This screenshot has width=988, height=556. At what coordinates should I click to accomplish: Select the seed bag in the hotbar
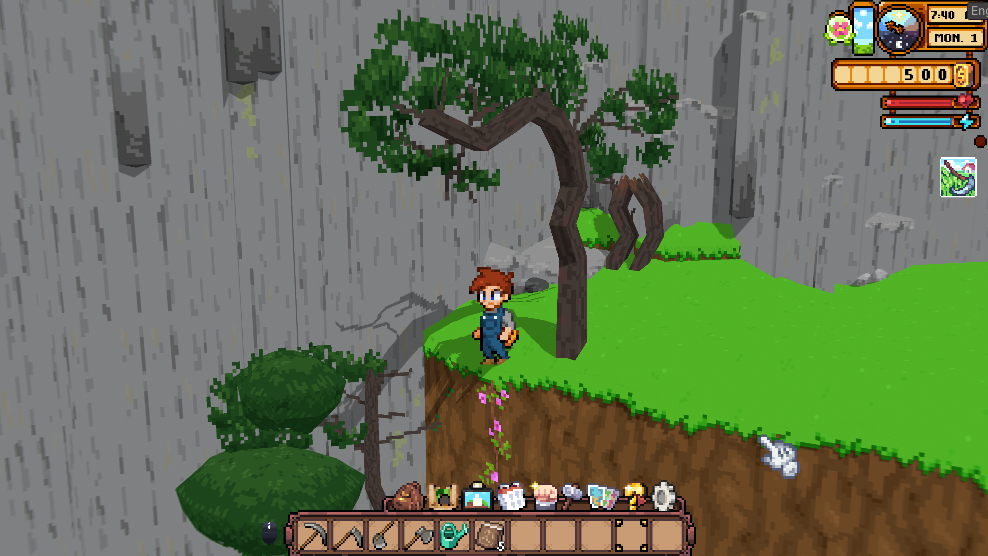coord(489,534)
